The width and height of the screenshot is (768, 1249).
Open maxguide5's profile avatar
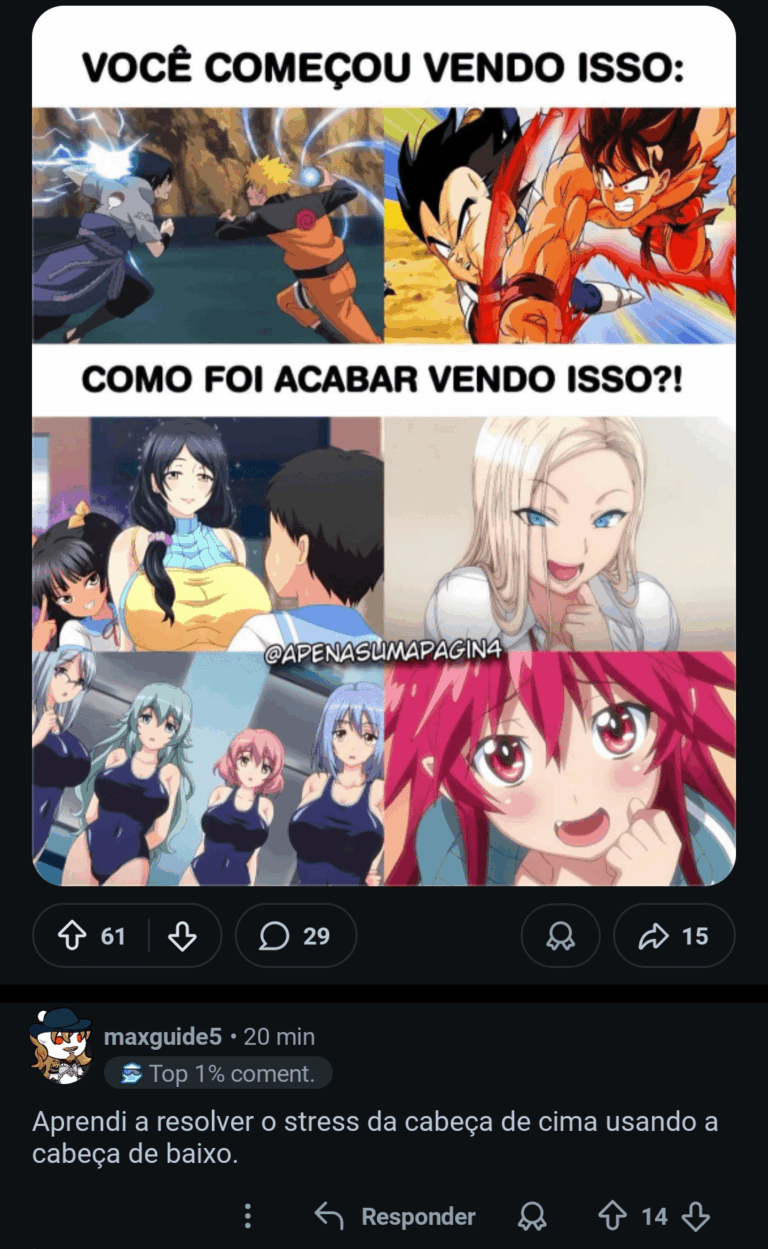[x=60, y=1047]
